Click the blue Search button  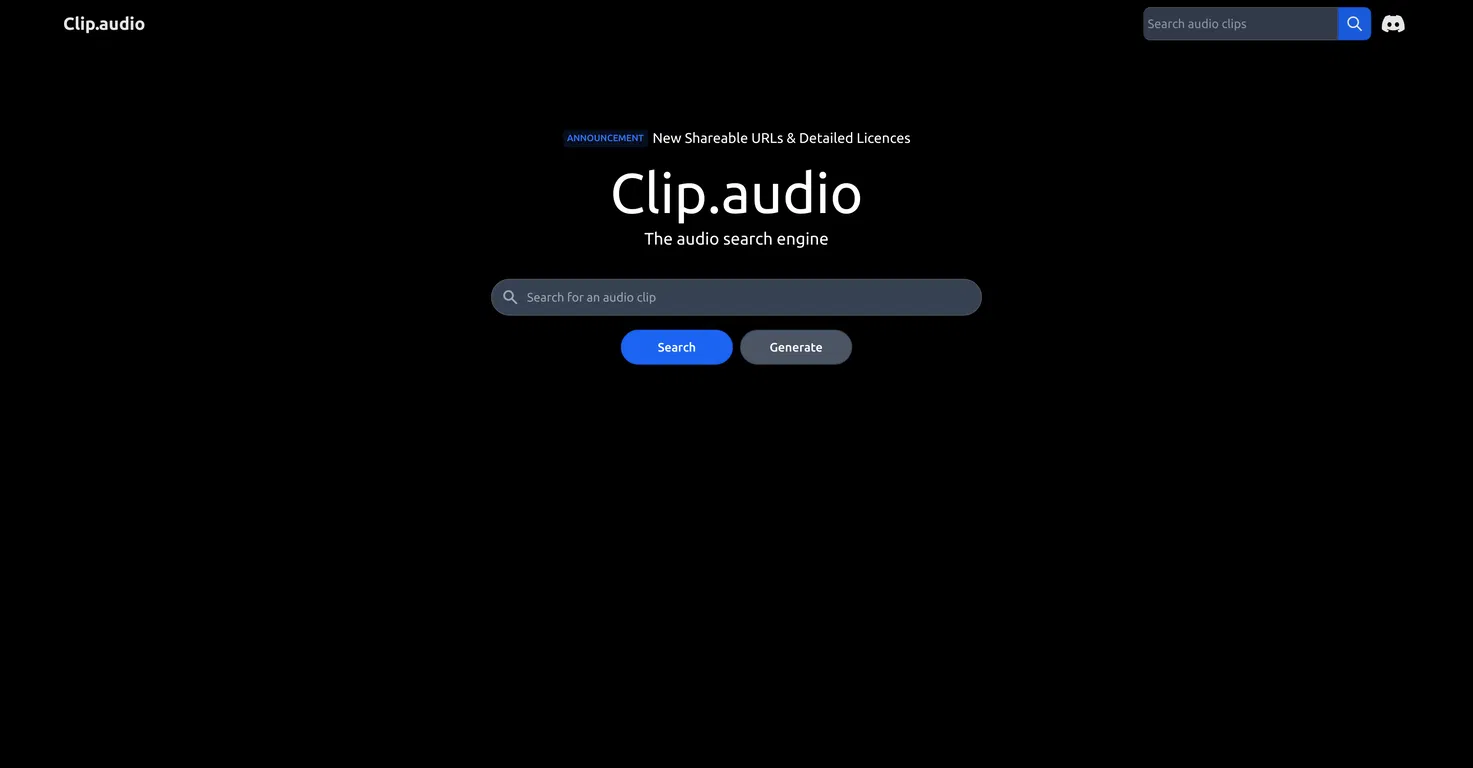click(676, 347)
